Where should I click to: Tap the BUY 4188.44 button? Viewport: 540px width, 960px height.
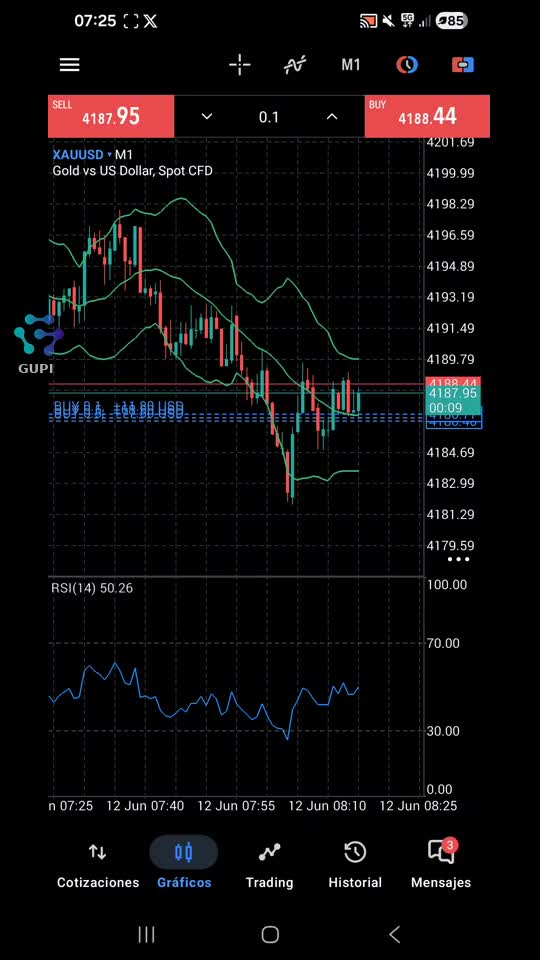click(427, 116)
